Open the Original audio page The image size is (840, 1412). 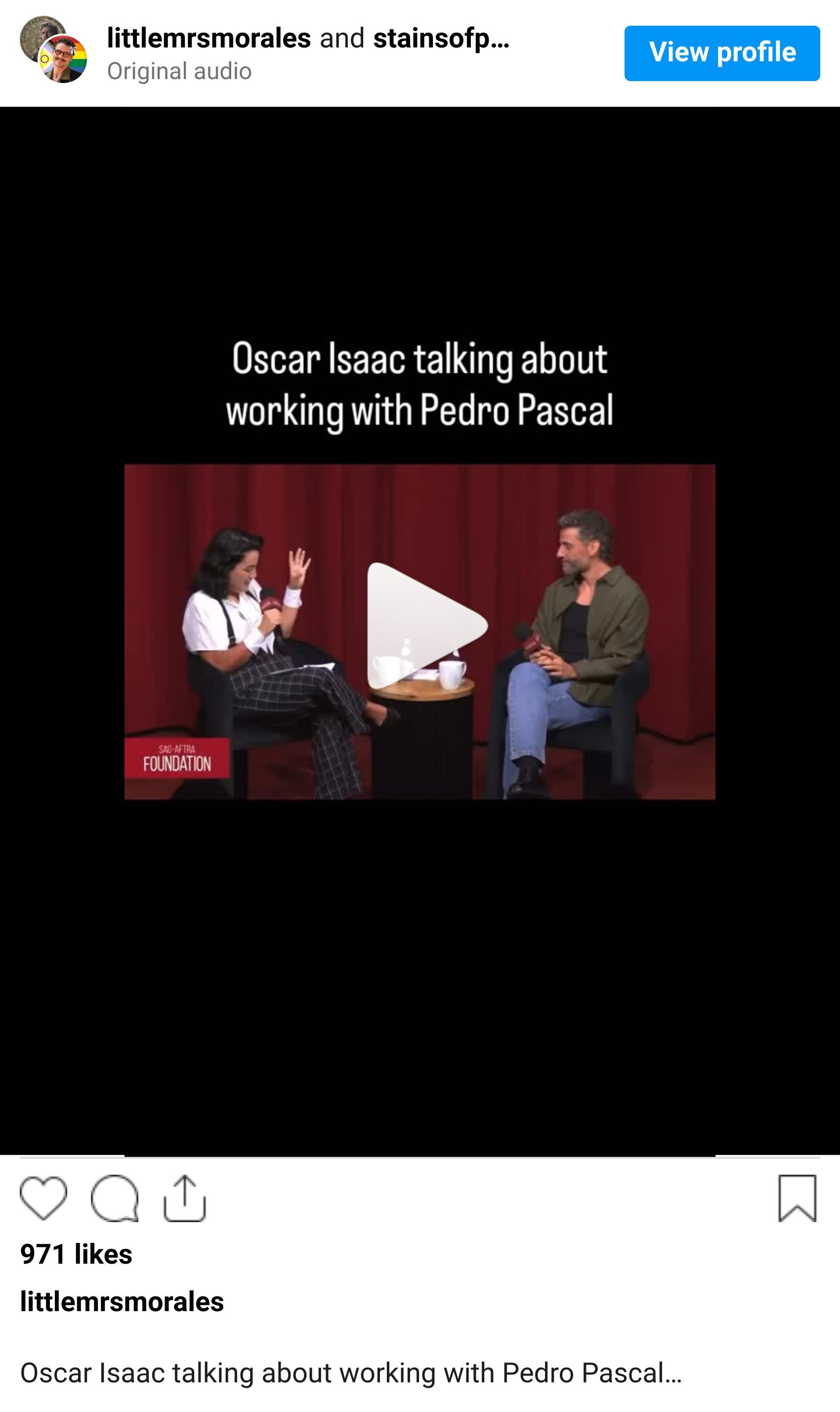(179, 71)
